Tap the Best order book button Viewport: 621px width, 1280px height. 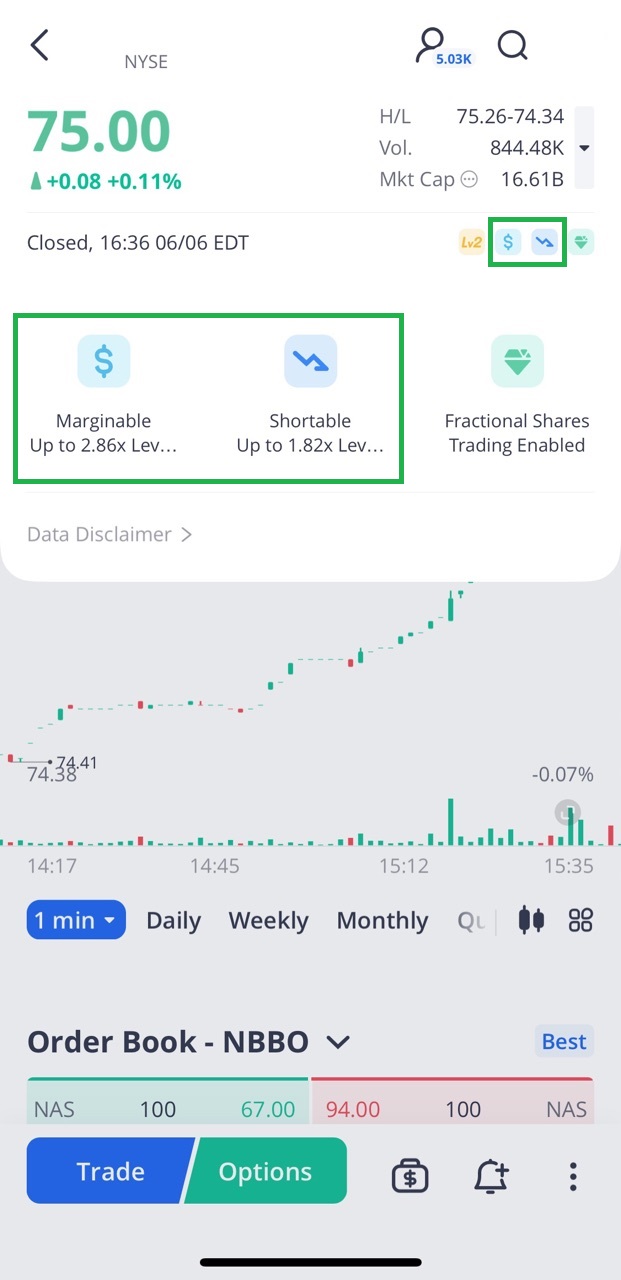[563, 1042]
